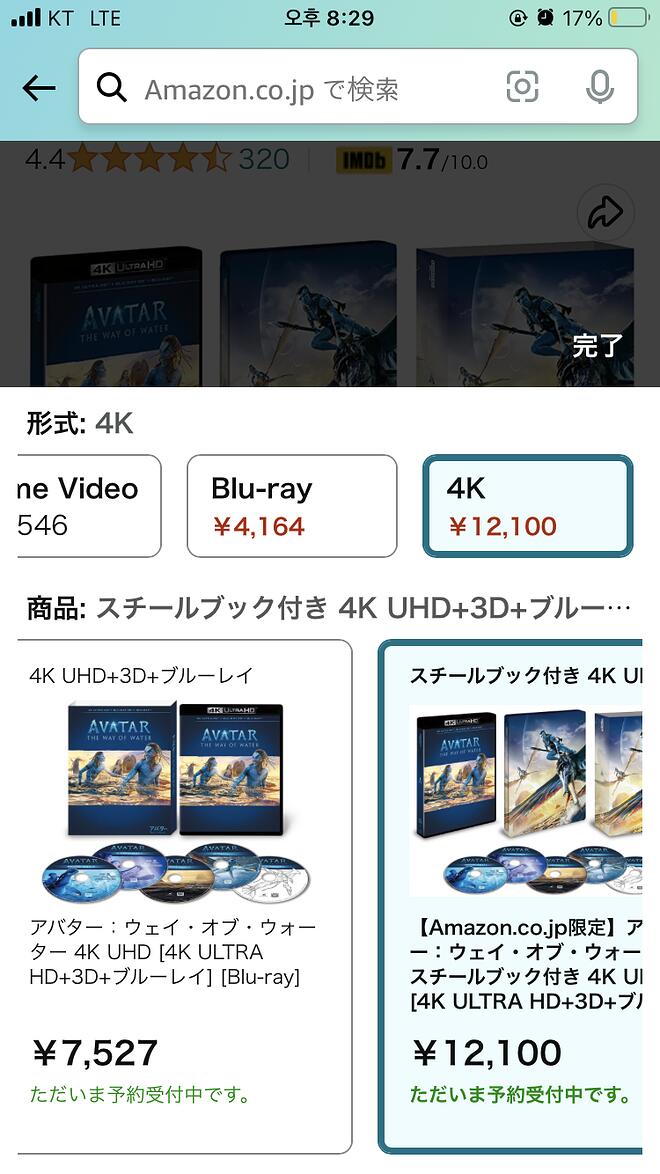Select the スチールブック付き ¥12,100 edition
This screenshot has height=1174, width=660.
click(x=515, y=895)
